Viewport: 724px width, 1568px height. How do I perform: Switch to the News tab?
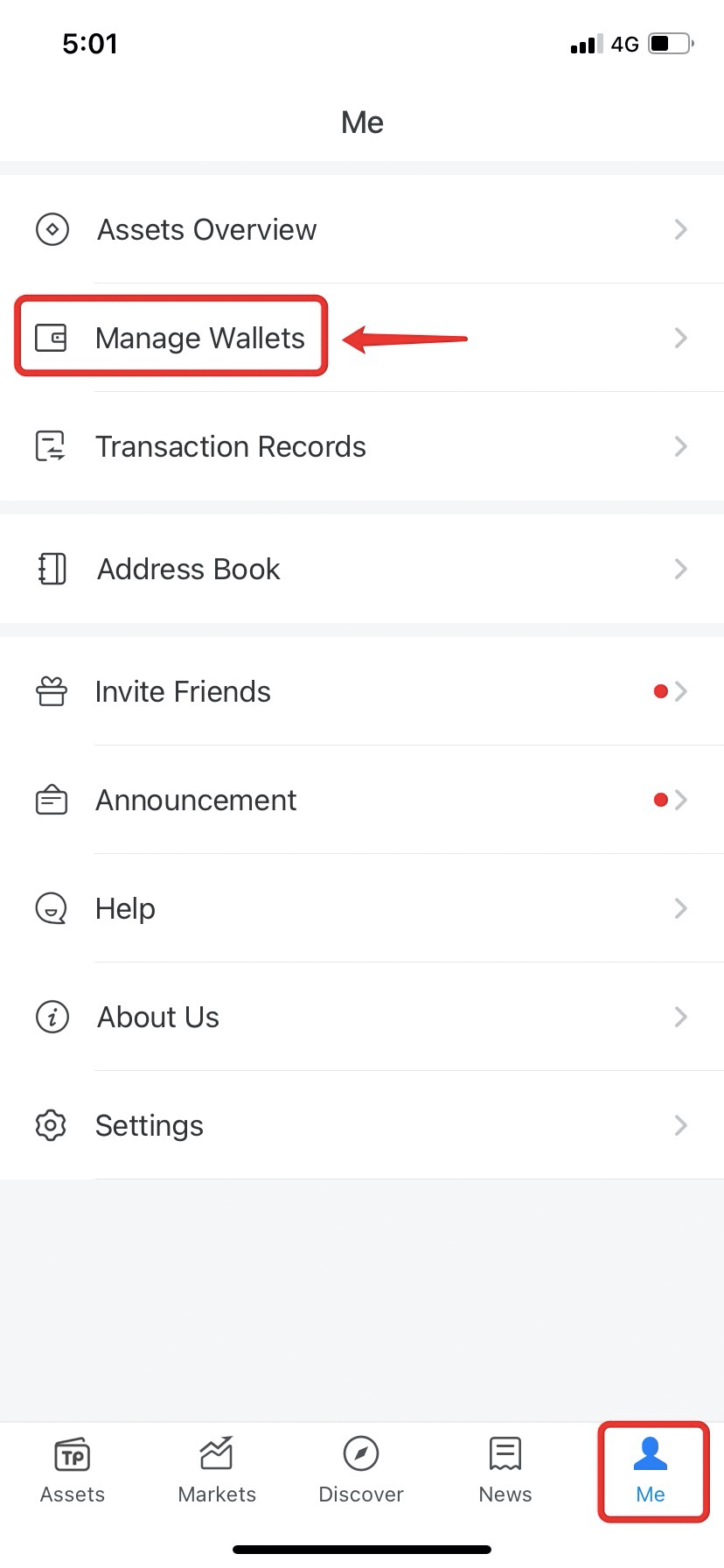tap(505, 1470)
